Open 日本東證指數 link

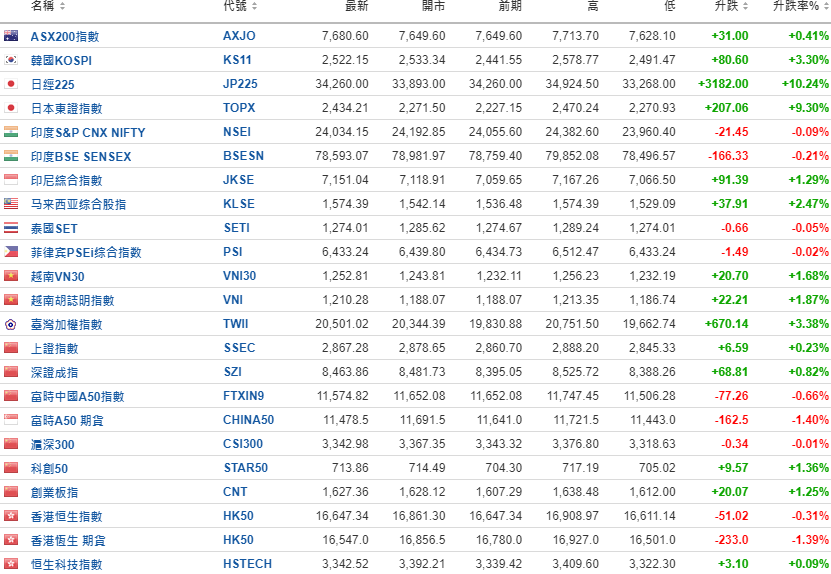66,108
